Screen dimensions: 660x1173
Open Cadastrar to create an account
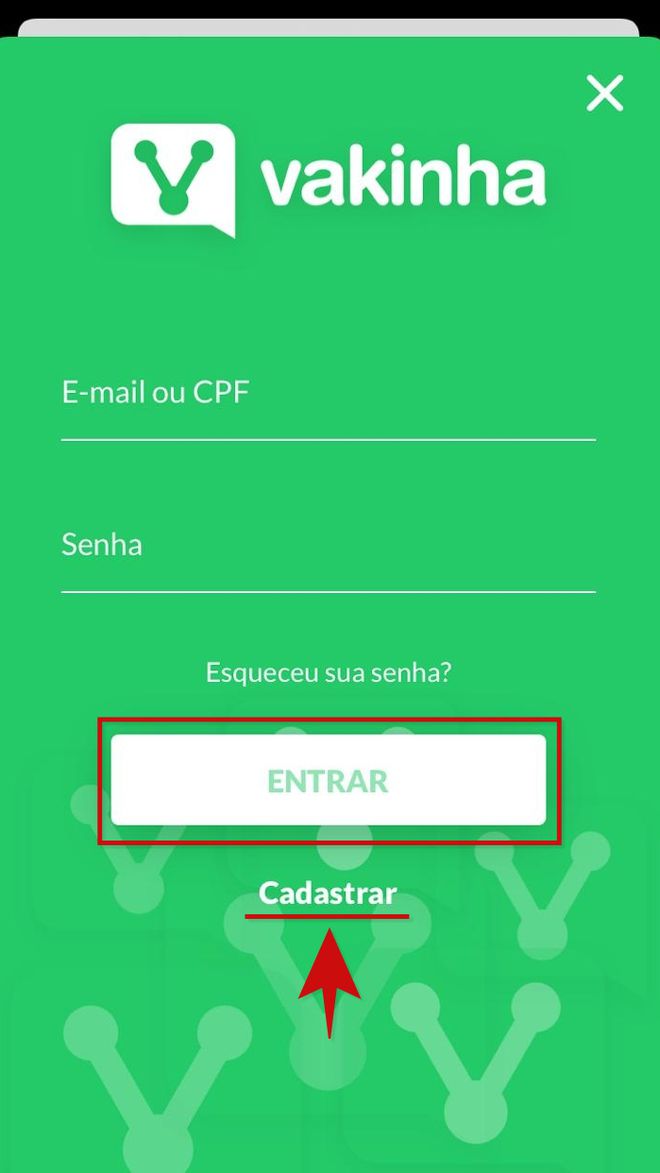point(328,892)
